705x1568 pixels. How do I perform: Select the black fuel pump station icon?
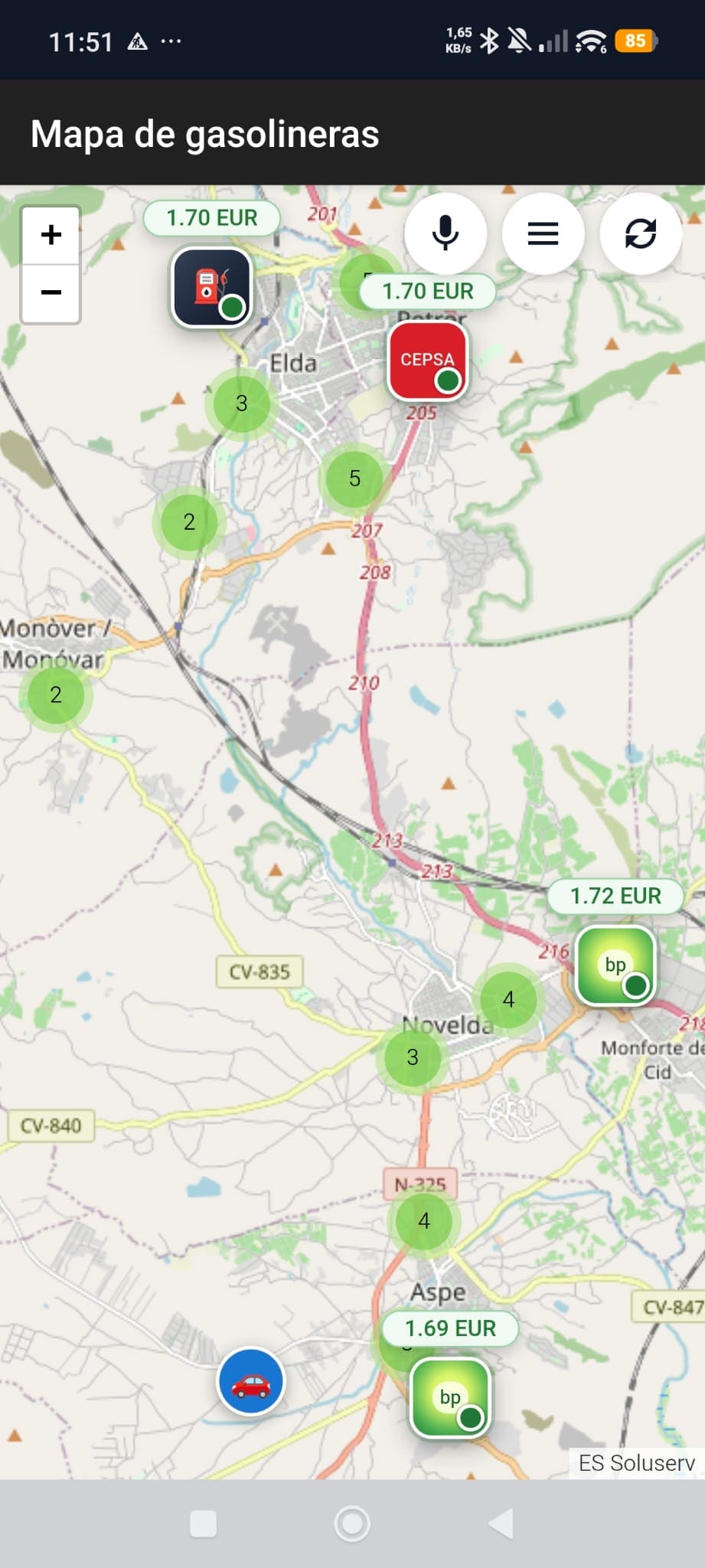211,287
